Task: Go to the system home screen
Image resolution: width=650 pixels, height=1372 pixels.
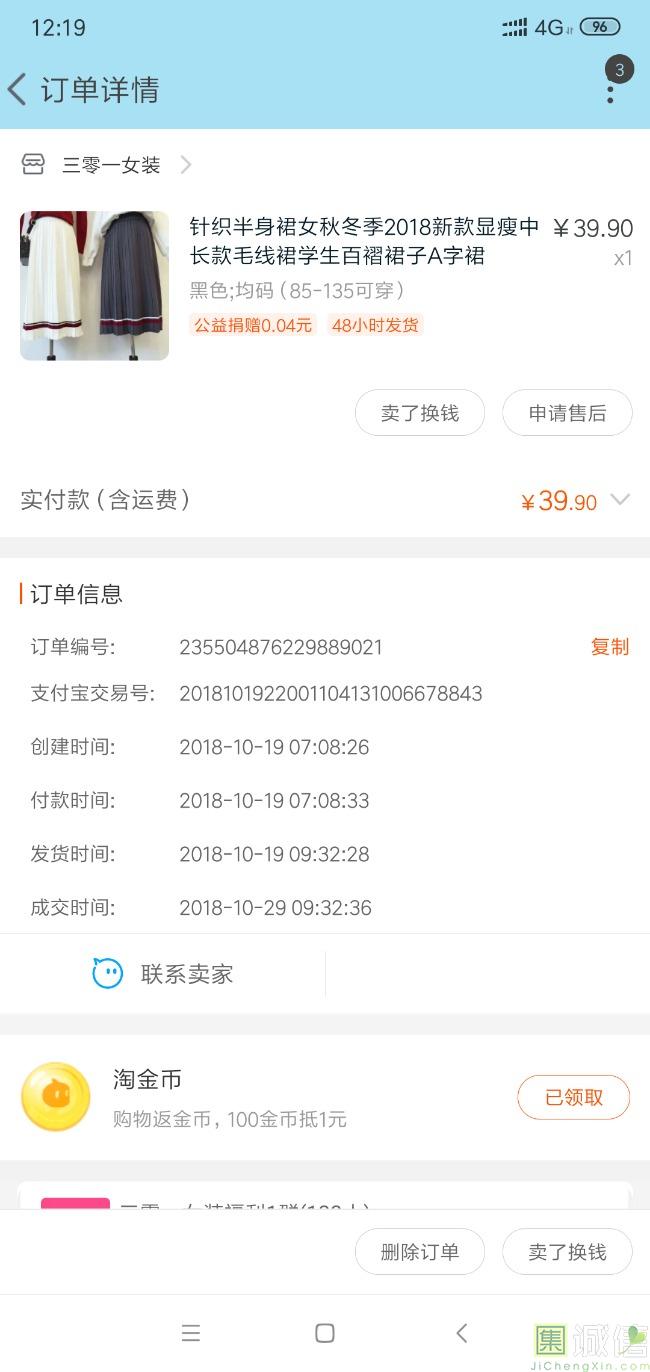Action: click(324, 1333)
